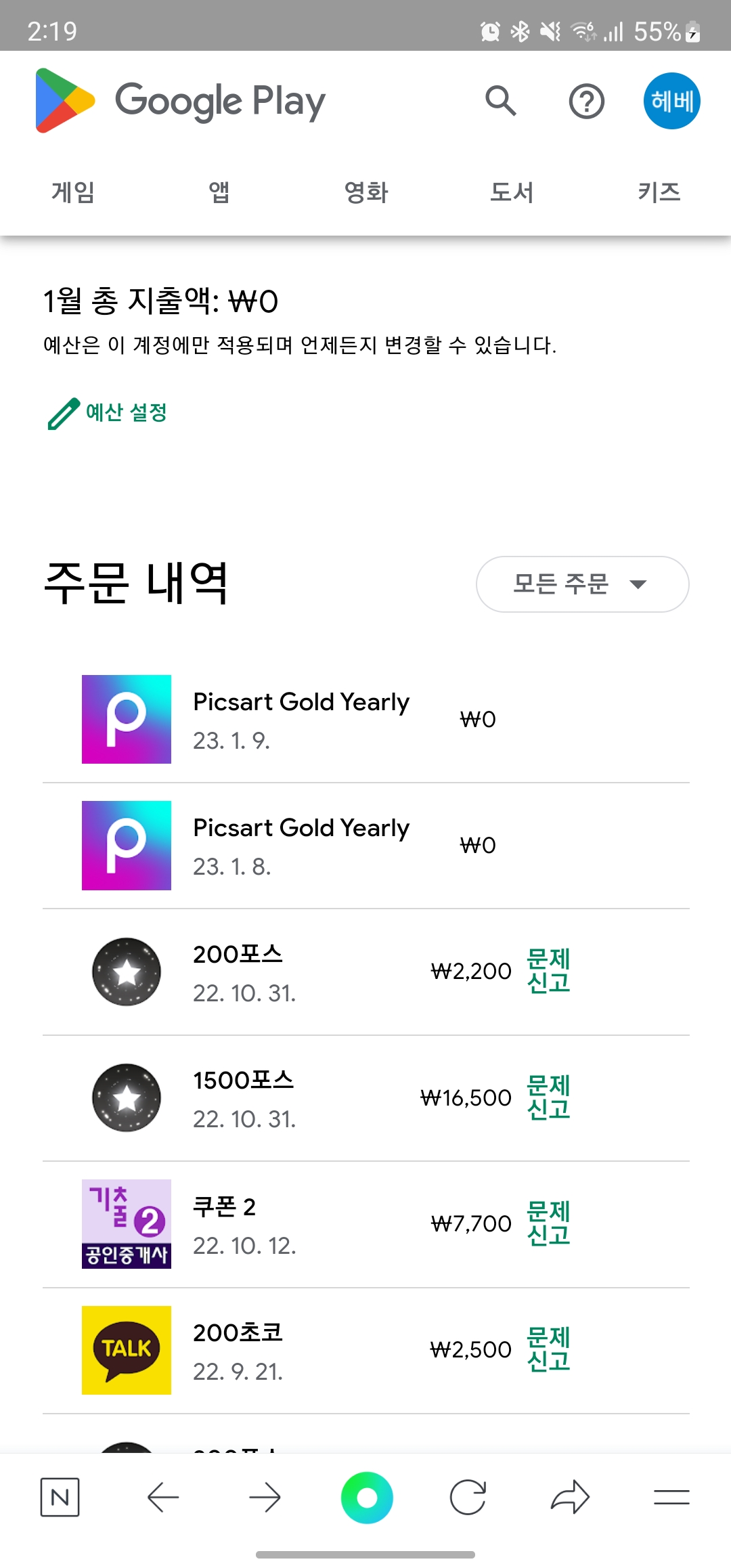
Task: Open Picsart Gold Yearly order from 23. 1. 8.
Action: coord(301,845)
